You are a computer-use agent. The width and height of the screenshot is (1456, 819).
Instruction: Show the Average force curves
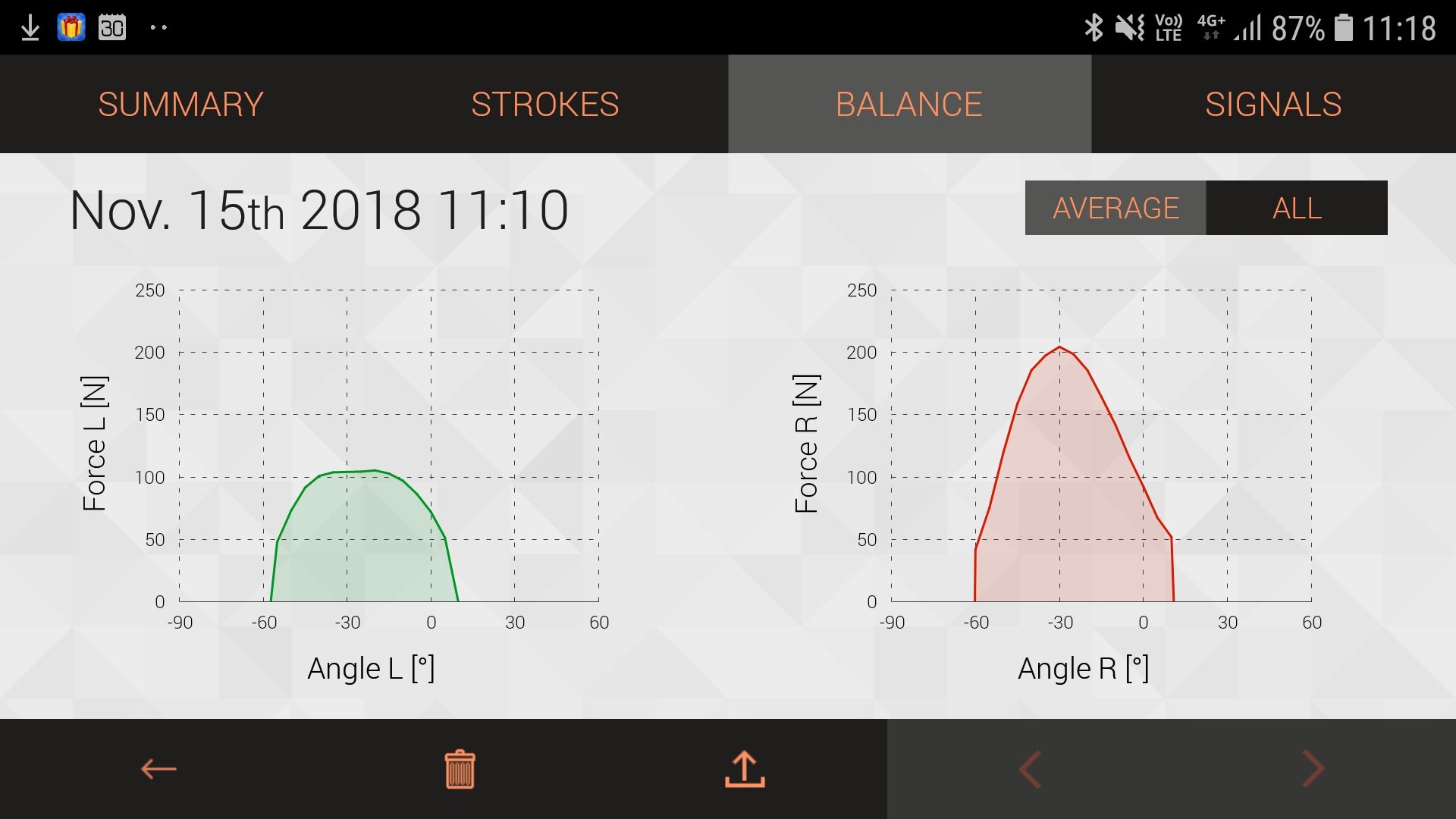click(x=1116, y=208)
